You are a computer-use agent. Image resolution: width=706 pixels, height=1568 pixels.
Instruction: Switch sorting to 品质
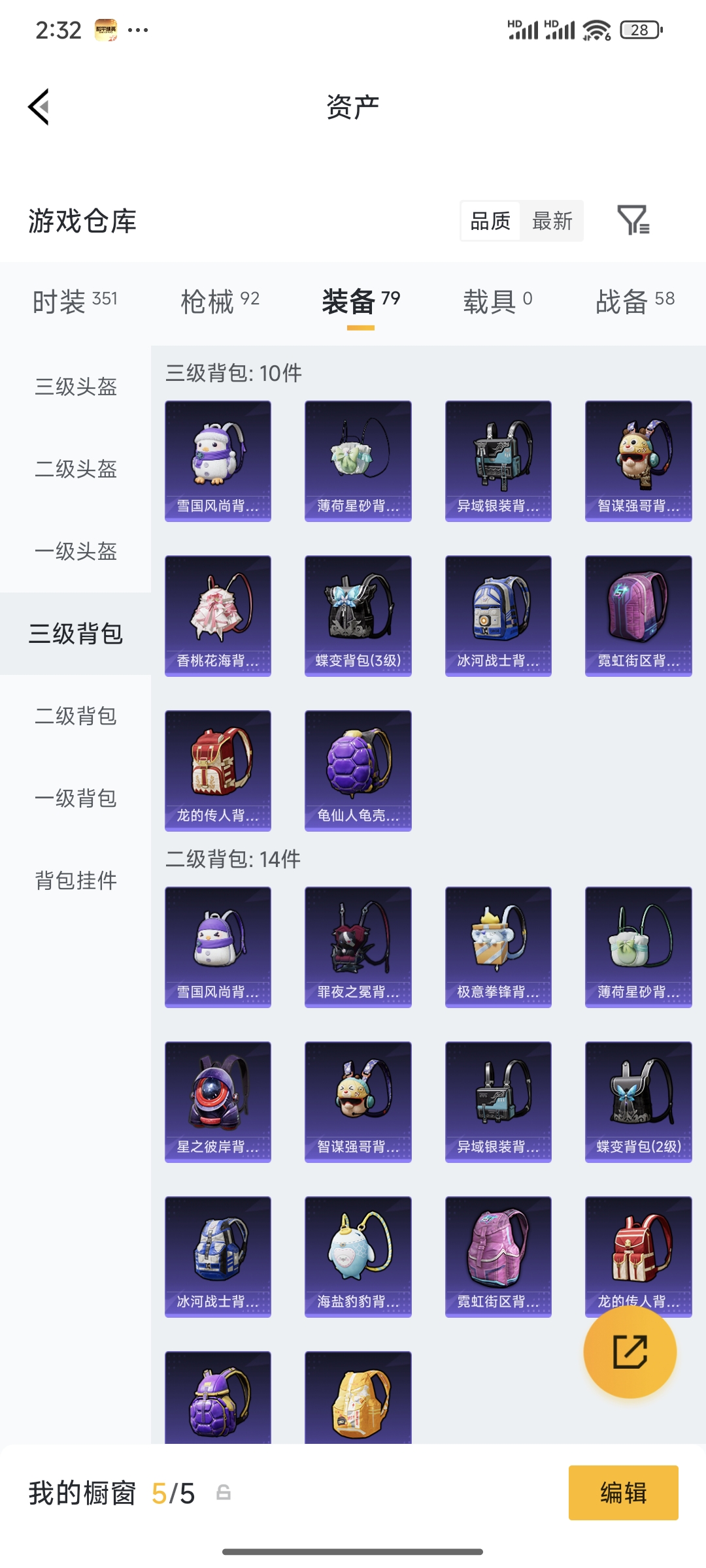coord(491,221)
